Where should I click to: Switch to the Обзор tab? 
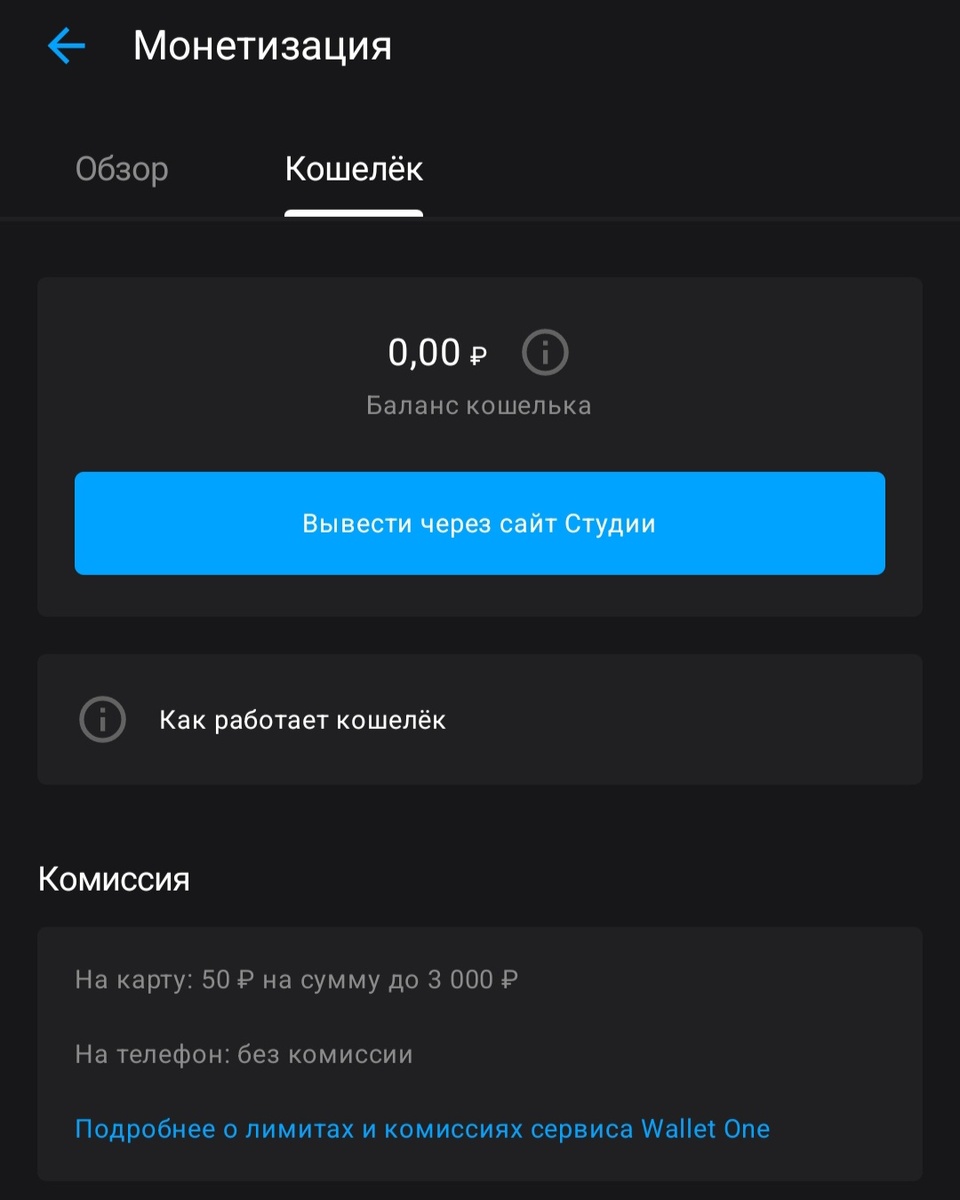pyautogui.click(x=121, y=169)
